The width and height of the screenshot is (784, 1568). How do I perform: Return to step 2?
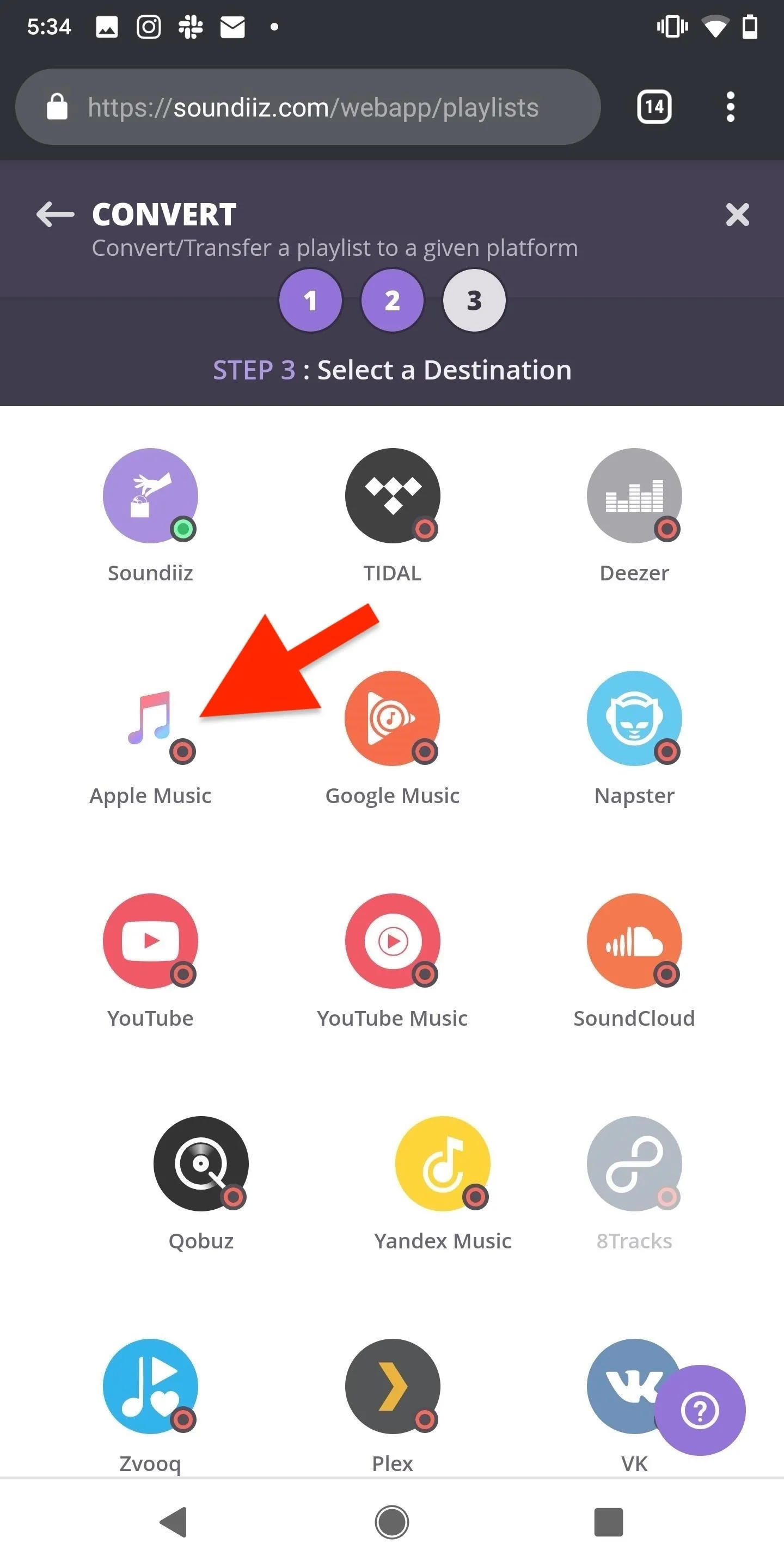pyautogui.click(x=393, y=300)
